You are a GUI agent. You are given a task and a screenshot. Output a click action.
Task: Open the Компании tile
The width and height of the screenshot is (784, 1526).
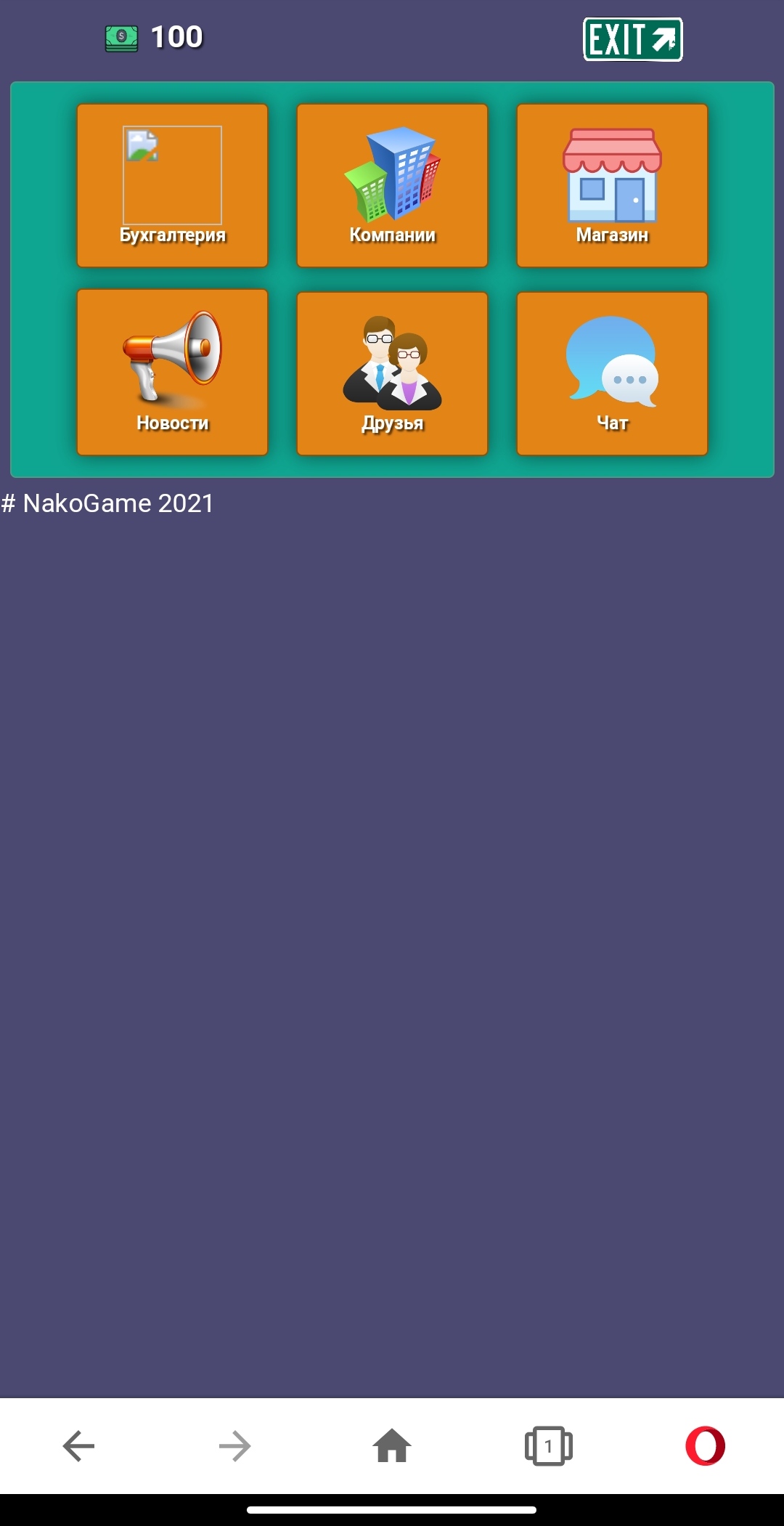pos(392,186)
